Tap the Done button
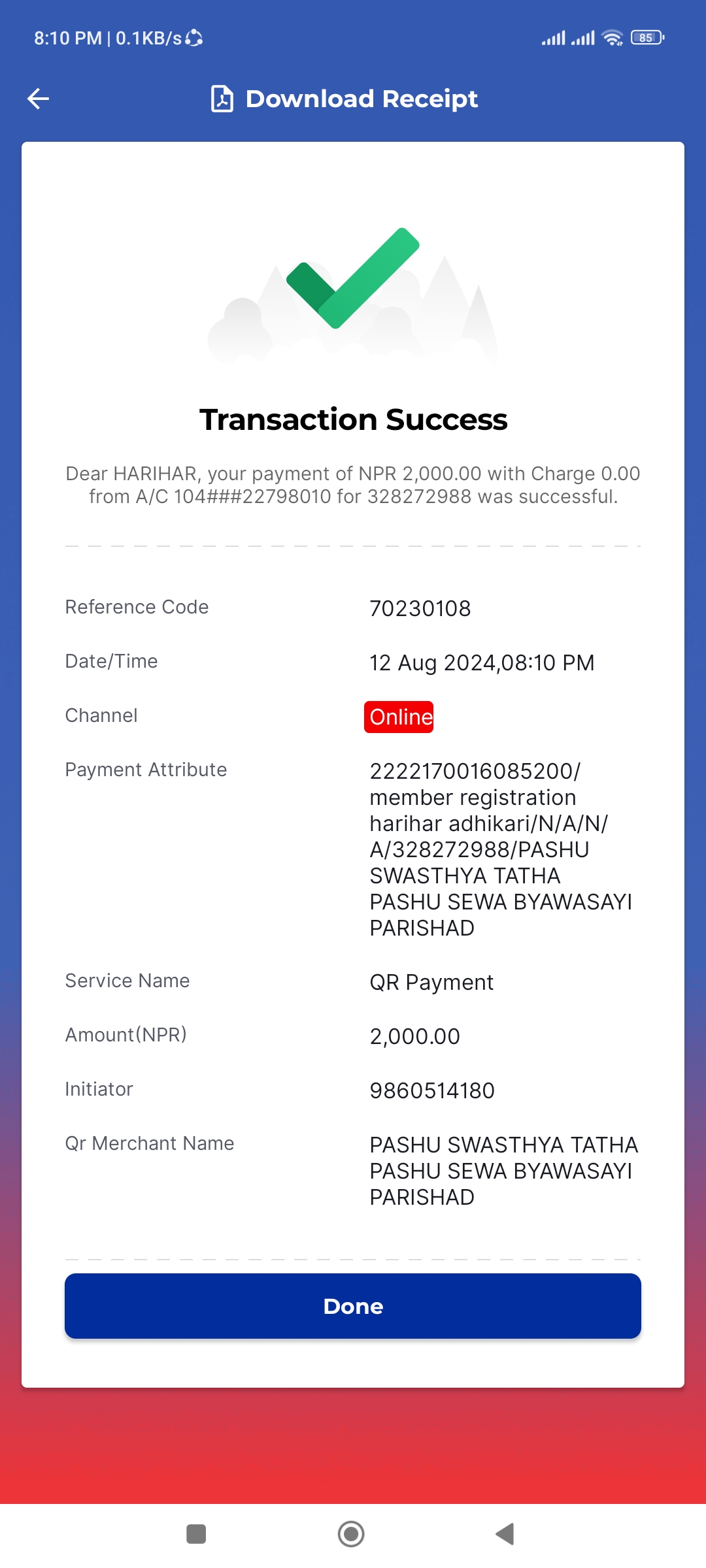 point(353,1306)
